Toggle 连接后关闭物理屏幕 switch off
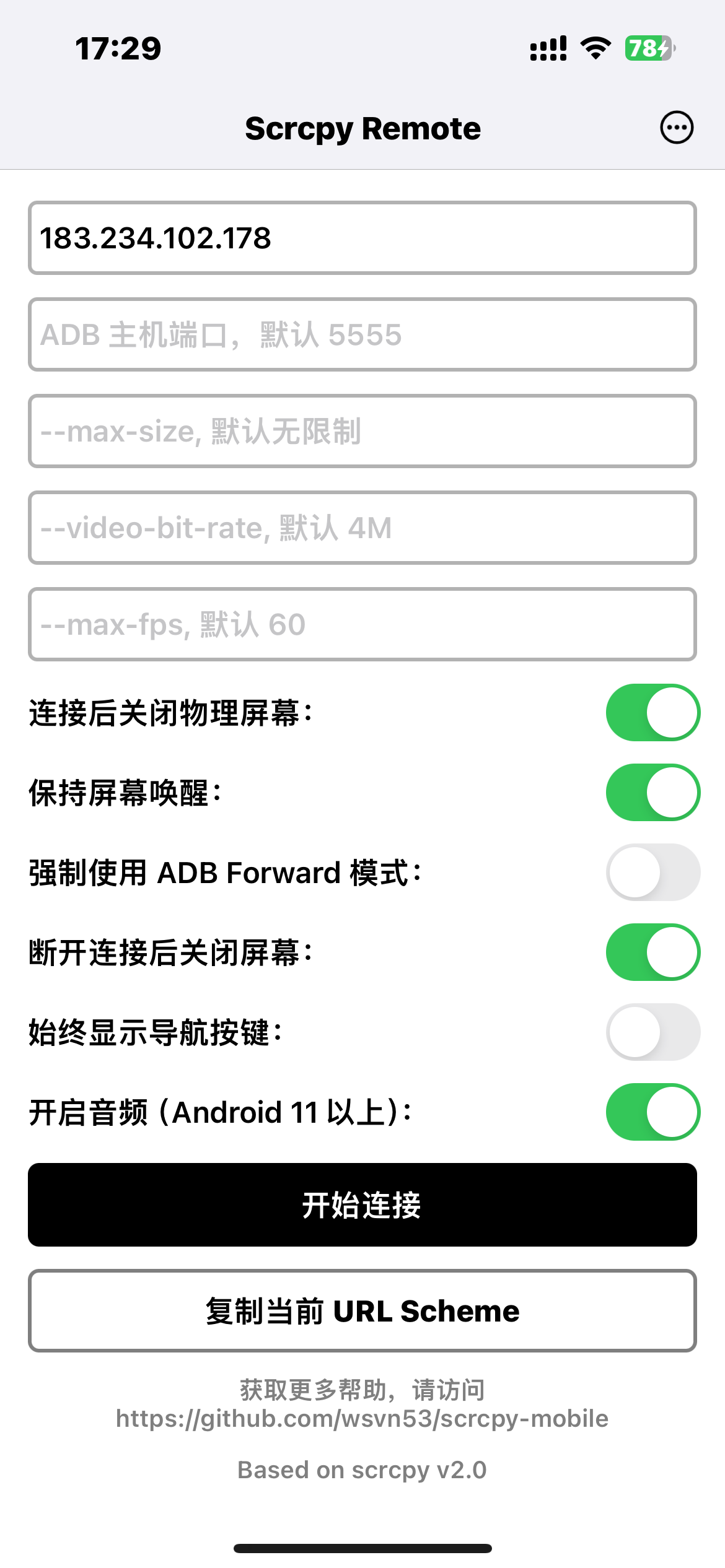Screen dimensions: 725x1568 pyautogui.click(x=652, y=713)
